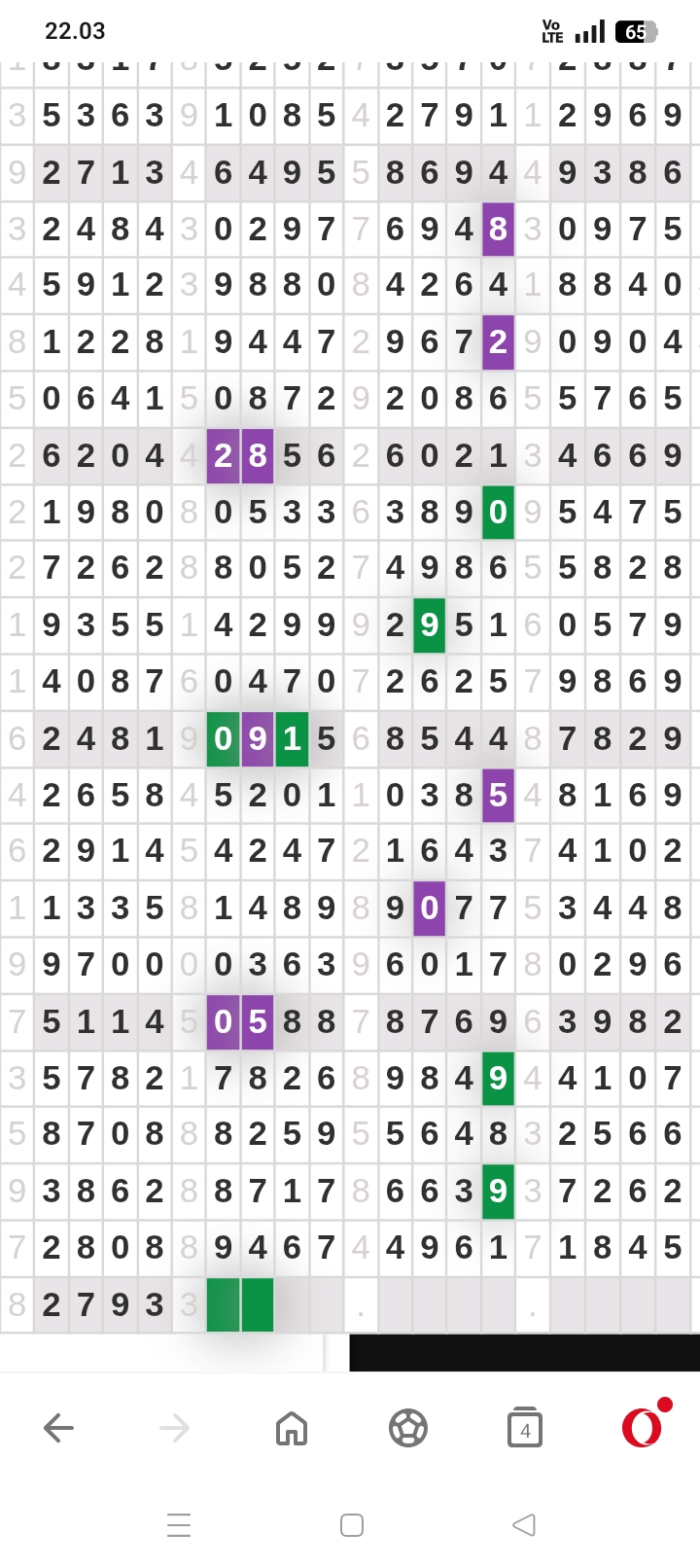The image size is (700, 1568).
Task: Open the tab switcher showing 4 tabs
Action: pos(525,1428)
